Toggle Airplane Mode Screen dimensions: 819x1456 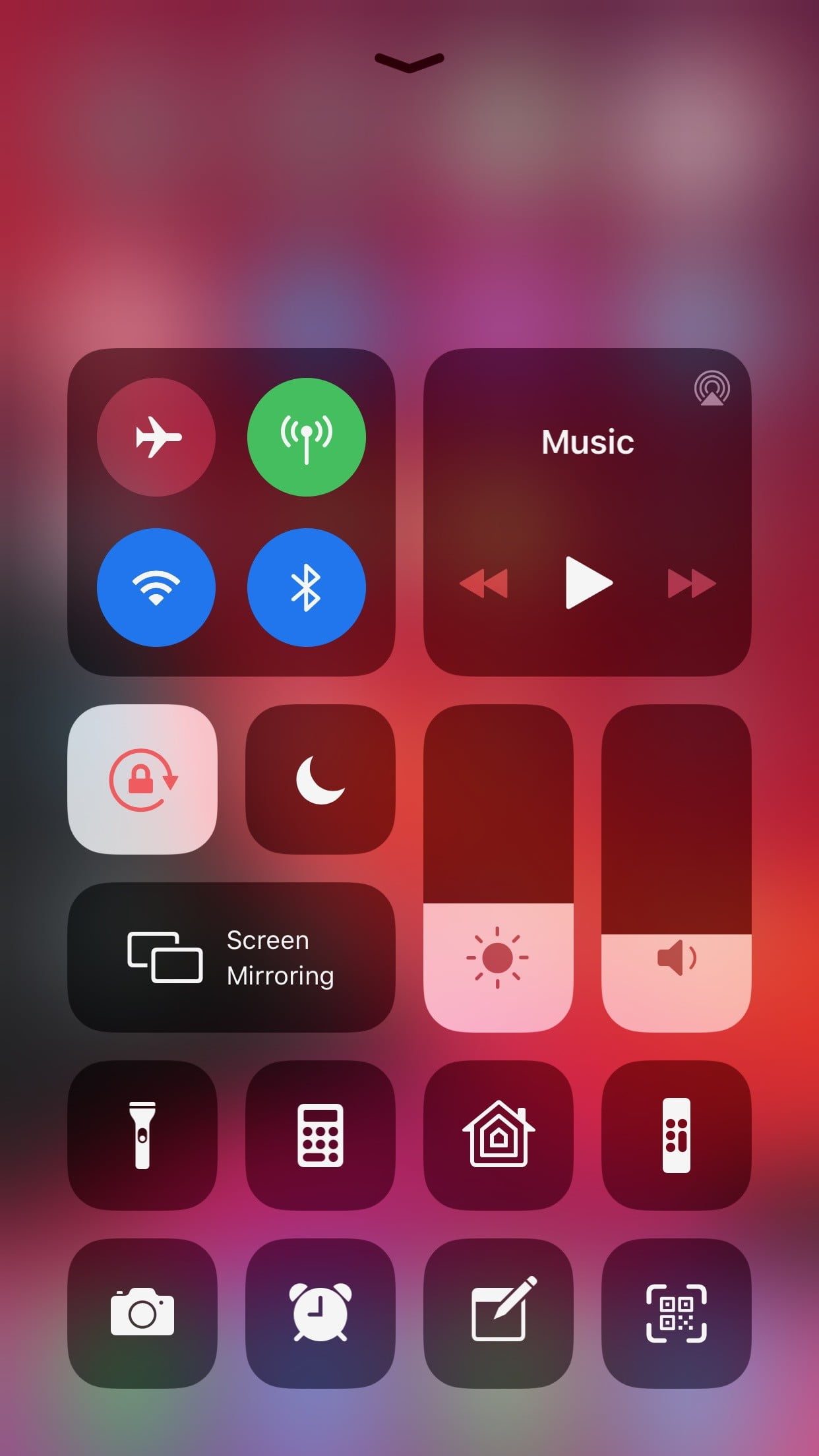[x=156, y=437]
